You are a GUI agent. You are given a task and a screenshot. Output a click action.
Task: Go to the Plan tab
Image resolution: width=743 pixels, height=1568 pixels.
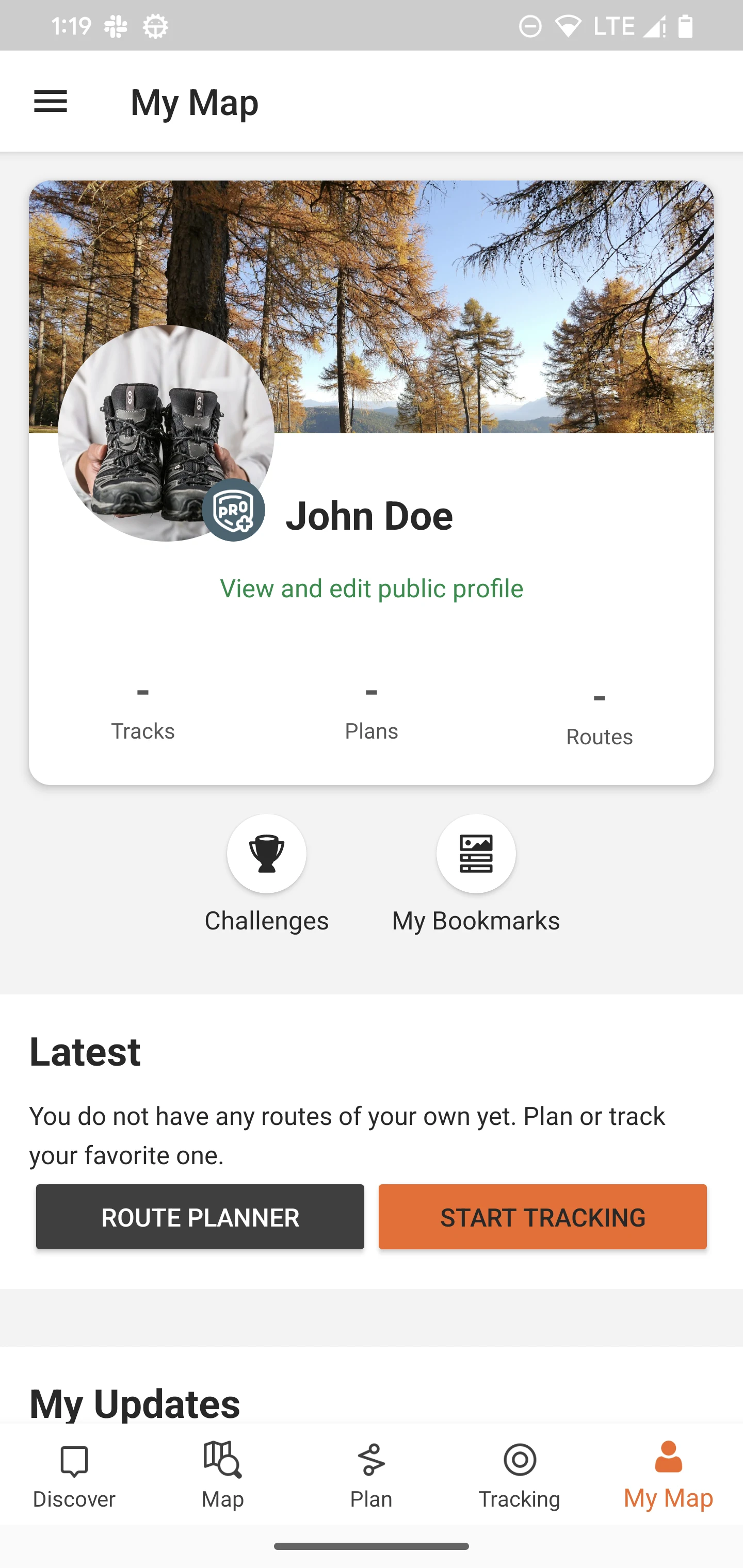tap(372, 1476)
